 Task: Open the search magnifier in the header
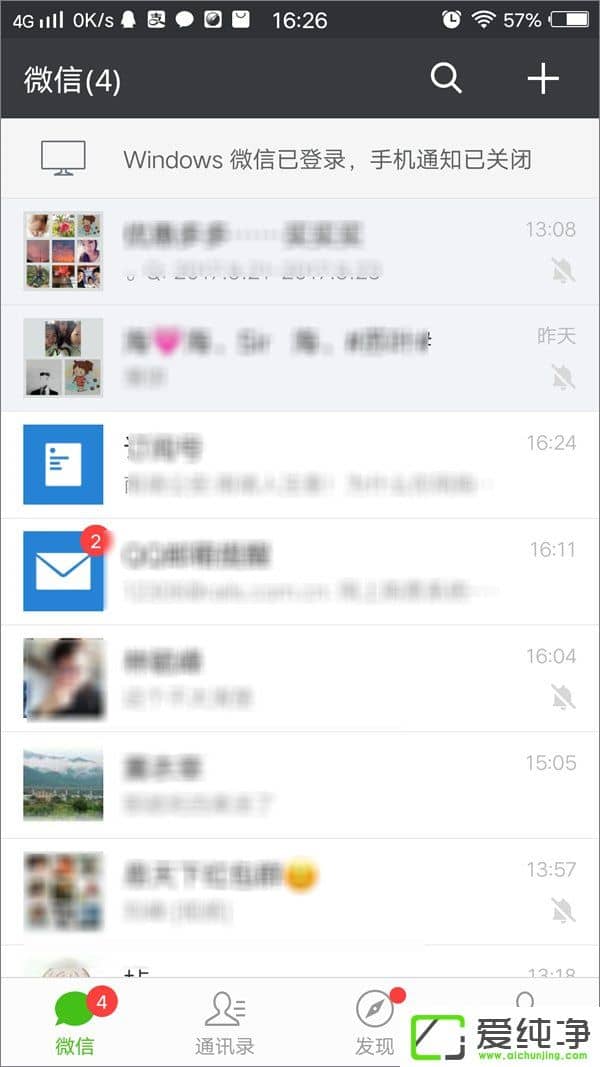pyautogui.click(x=446, y=78)
